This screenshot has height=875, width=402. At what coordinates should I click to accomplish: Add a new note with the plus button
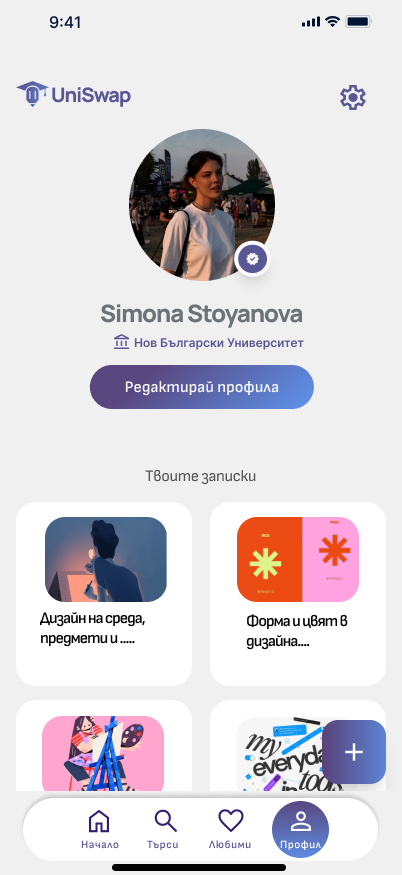tap(354, 752)
